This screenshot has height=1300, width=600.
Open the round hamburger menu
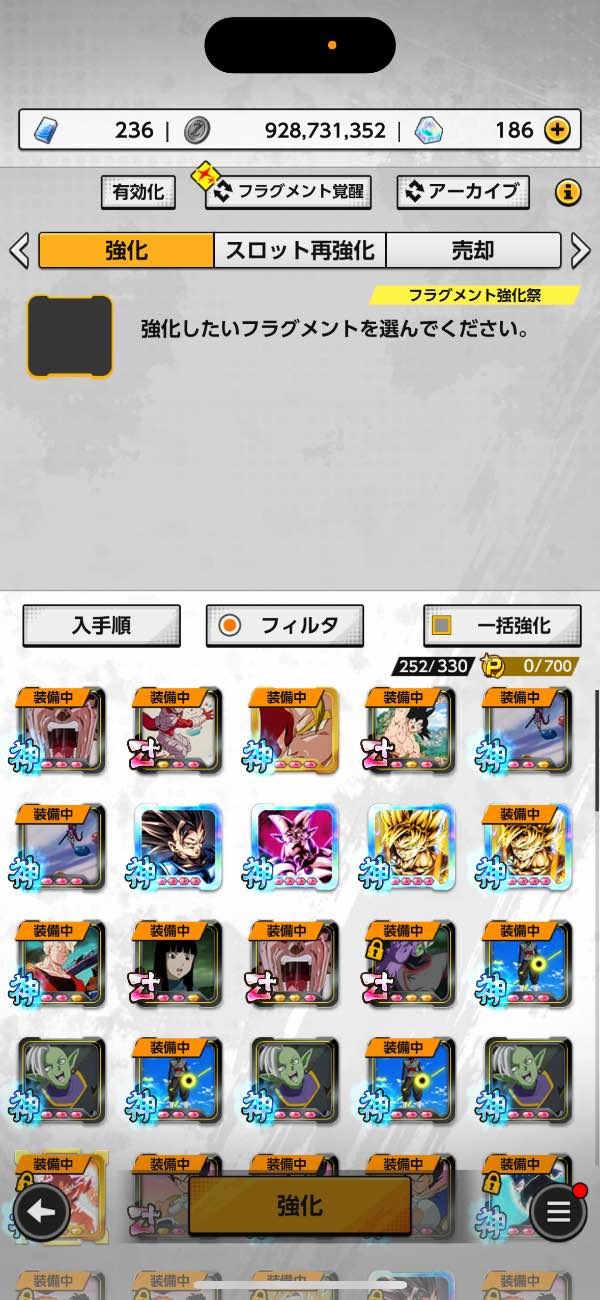(558, 1212)
